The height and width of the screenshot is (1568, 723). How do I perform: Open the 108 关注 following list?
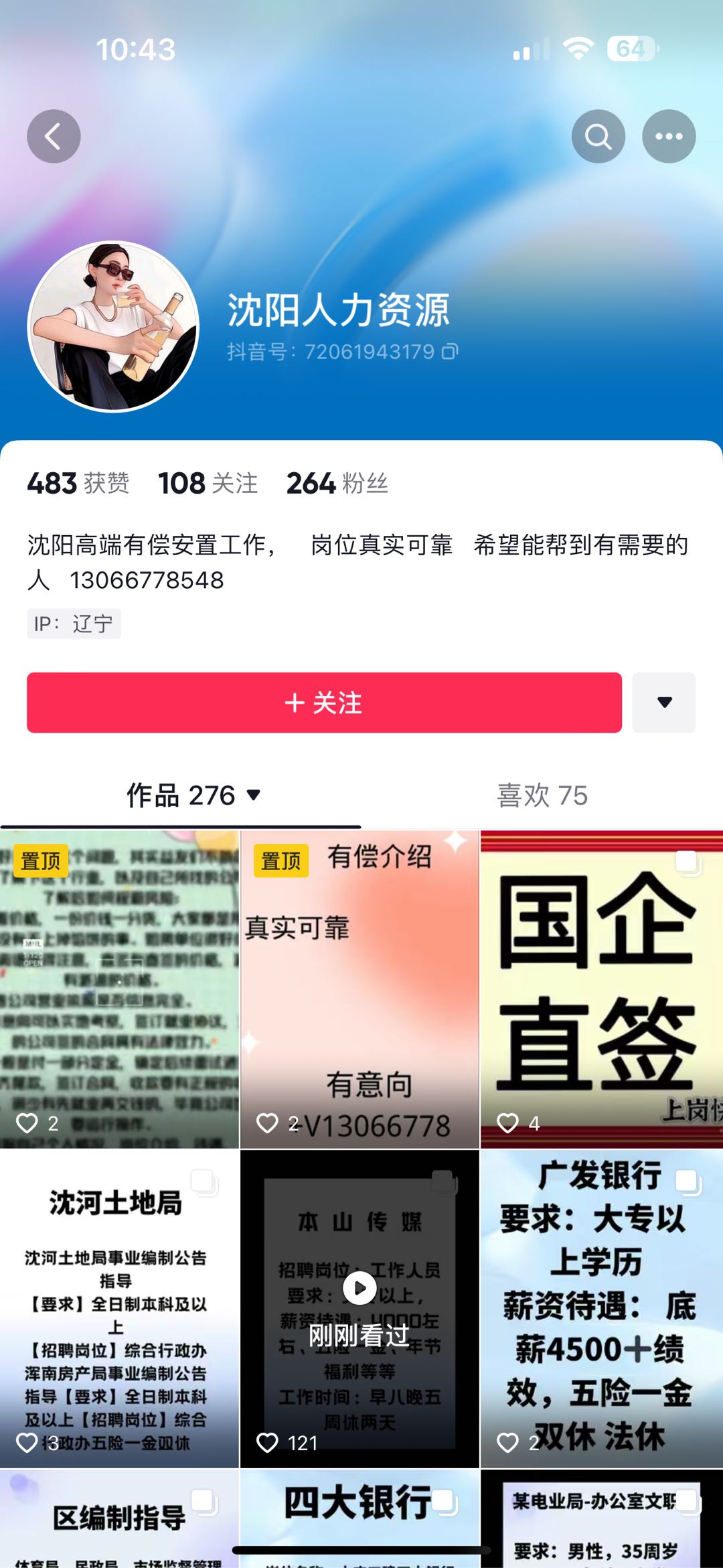click(x=208, y=483)
